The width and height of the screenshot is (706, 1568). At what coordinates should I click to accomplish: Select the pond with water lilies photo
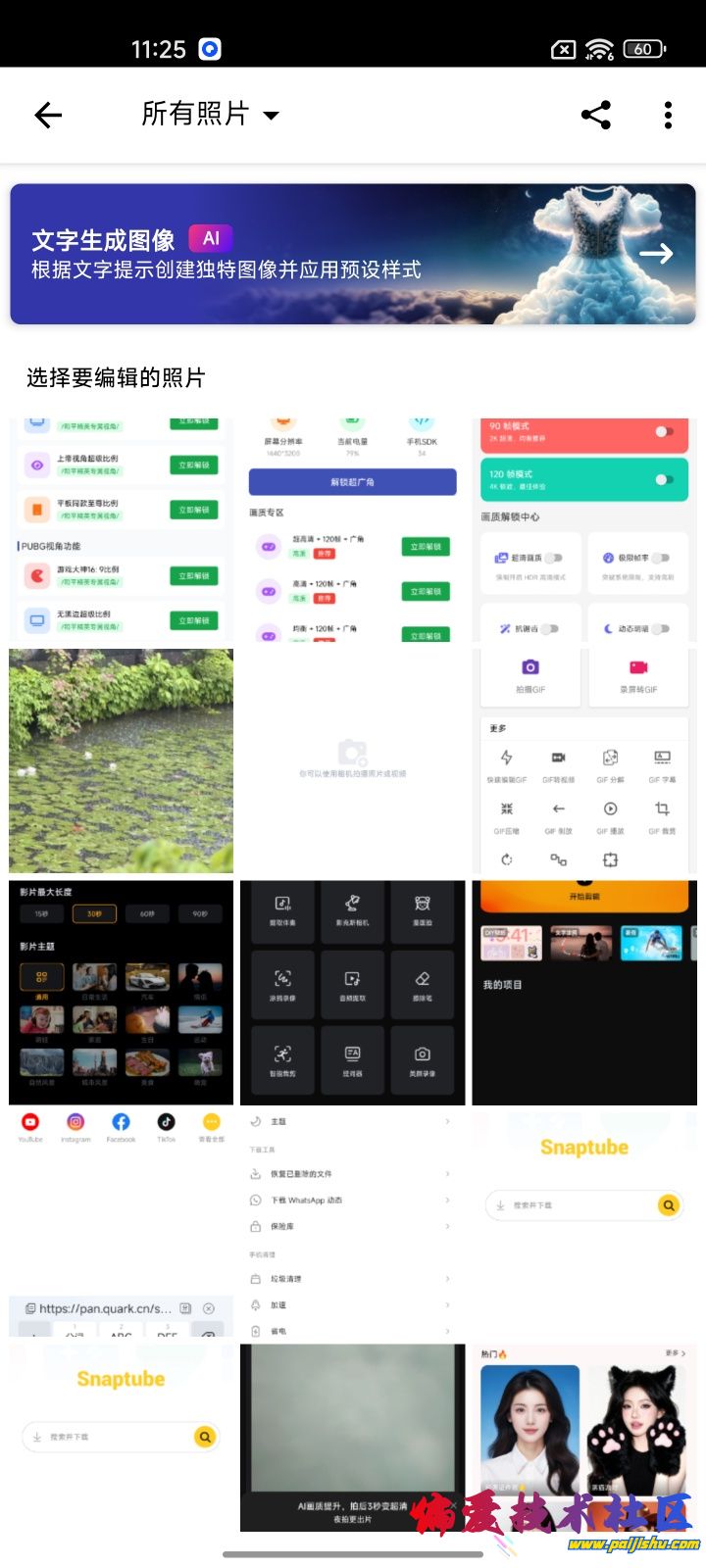[122, 760]
